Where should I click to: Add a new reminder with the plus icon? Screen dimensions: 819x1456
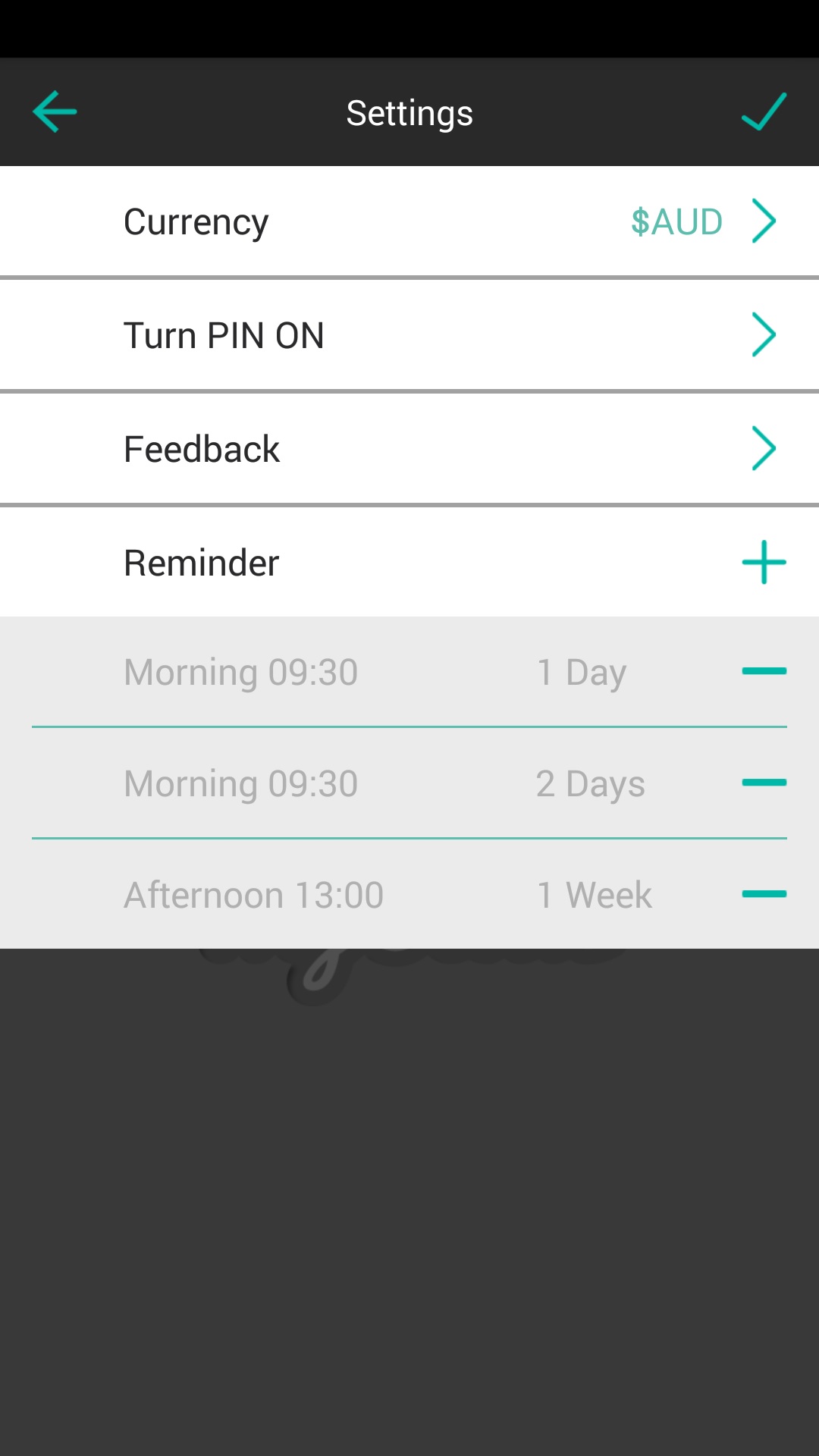tap(764, 562)
